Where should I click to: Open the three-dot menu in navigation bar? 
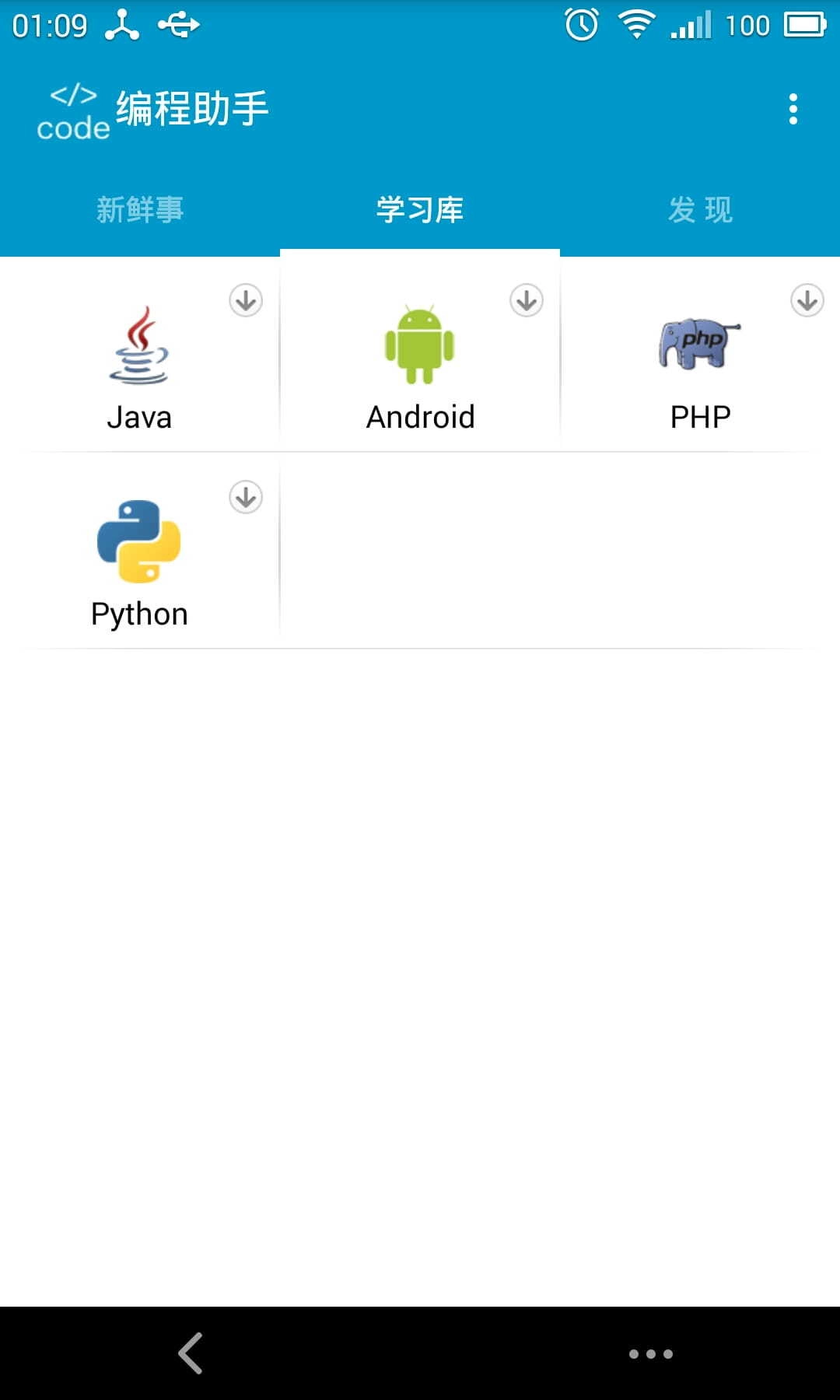click(x=650, y=1353)
